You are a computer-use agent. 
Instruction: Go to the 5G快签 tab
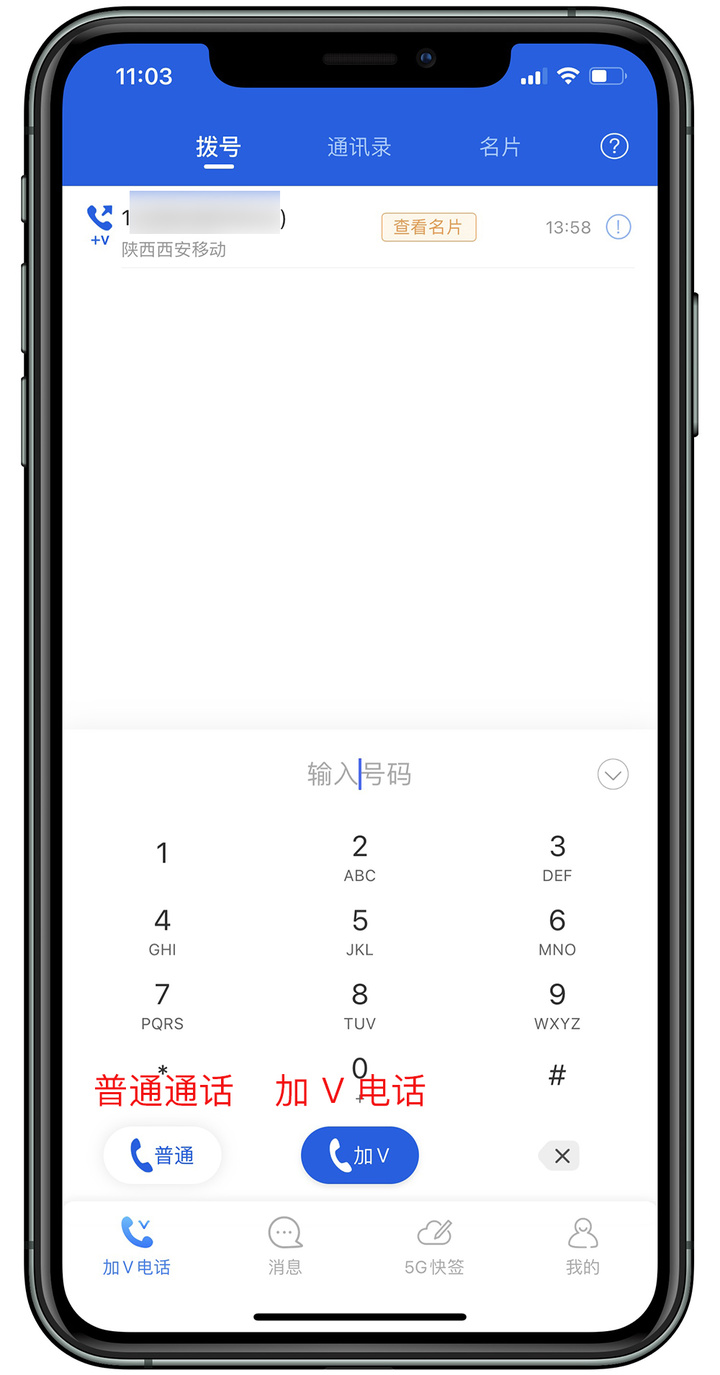point(434,1246)
